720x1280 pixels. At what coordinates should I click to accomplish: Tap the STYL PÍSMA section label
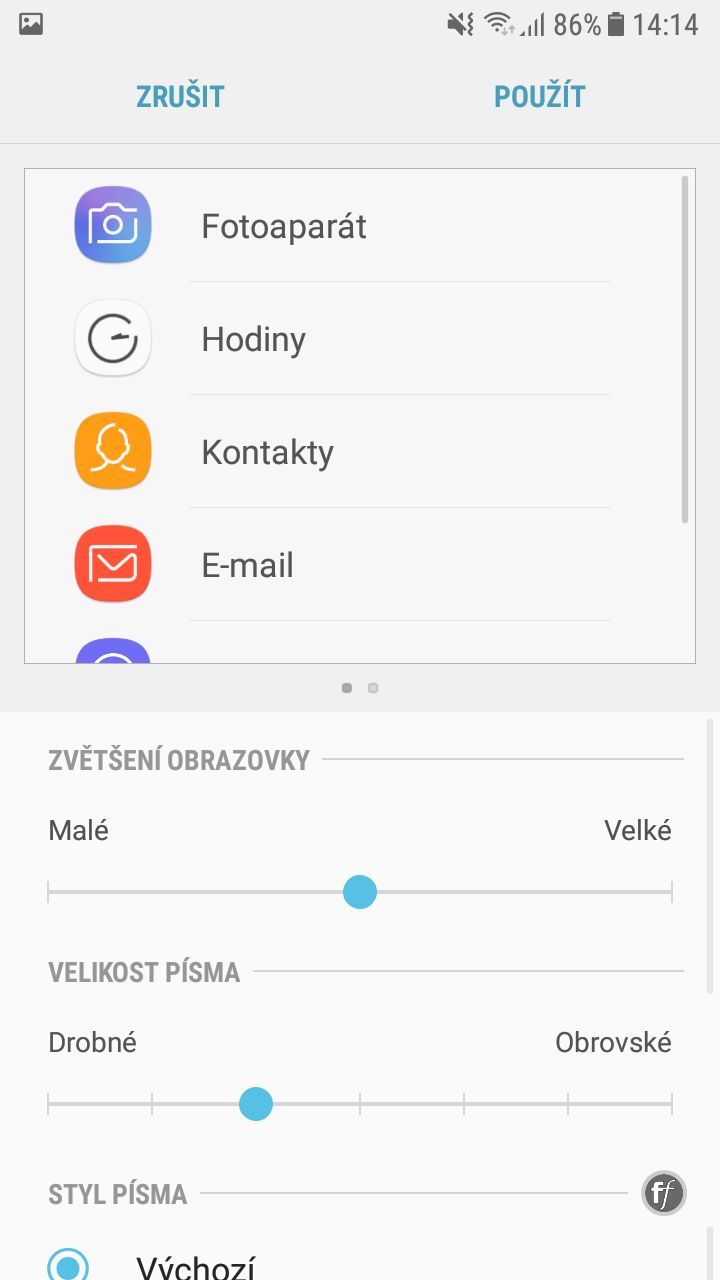tap(117, 1193)
